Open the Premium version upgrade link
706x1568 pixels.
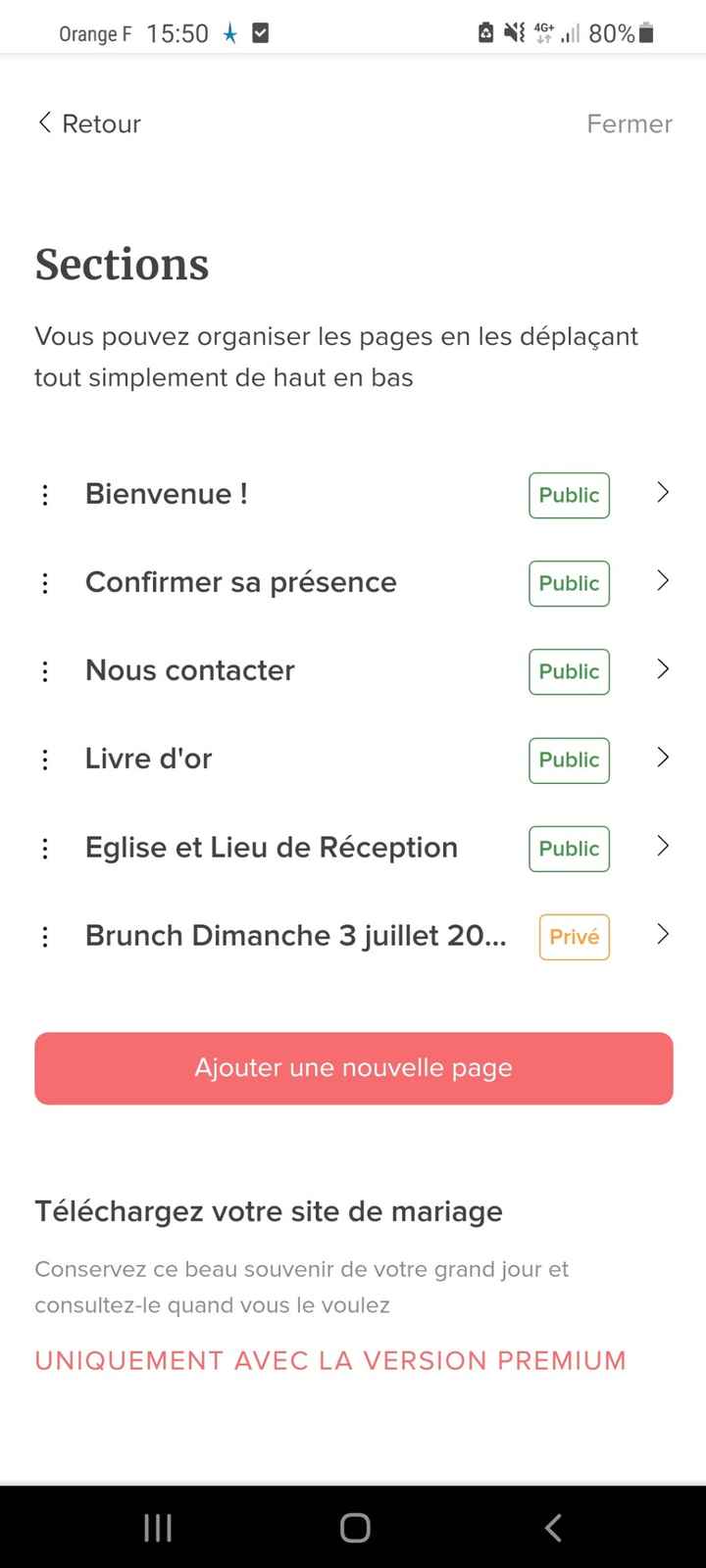click(x=330, y=1360)
